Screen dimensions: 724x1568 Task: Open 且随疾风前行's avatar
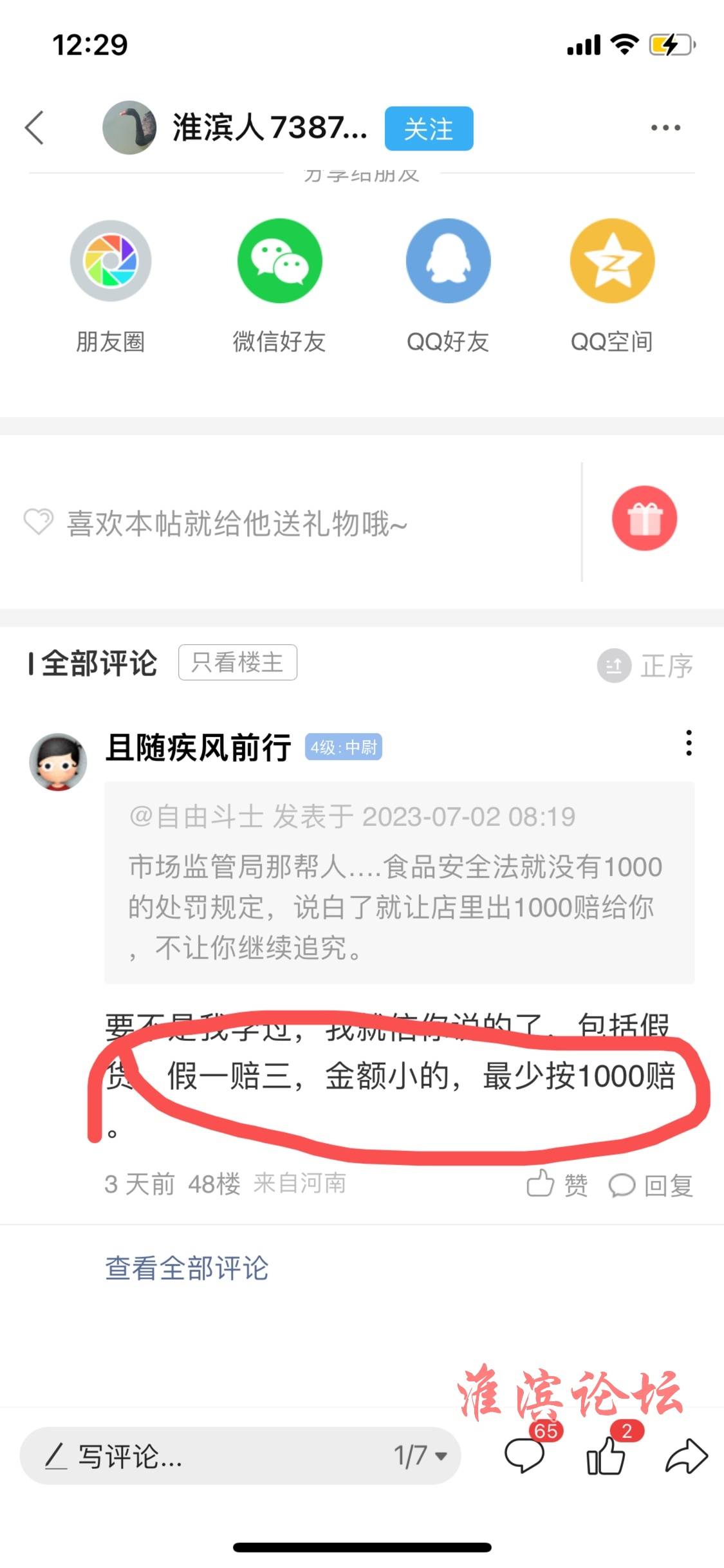click(58, 761)
